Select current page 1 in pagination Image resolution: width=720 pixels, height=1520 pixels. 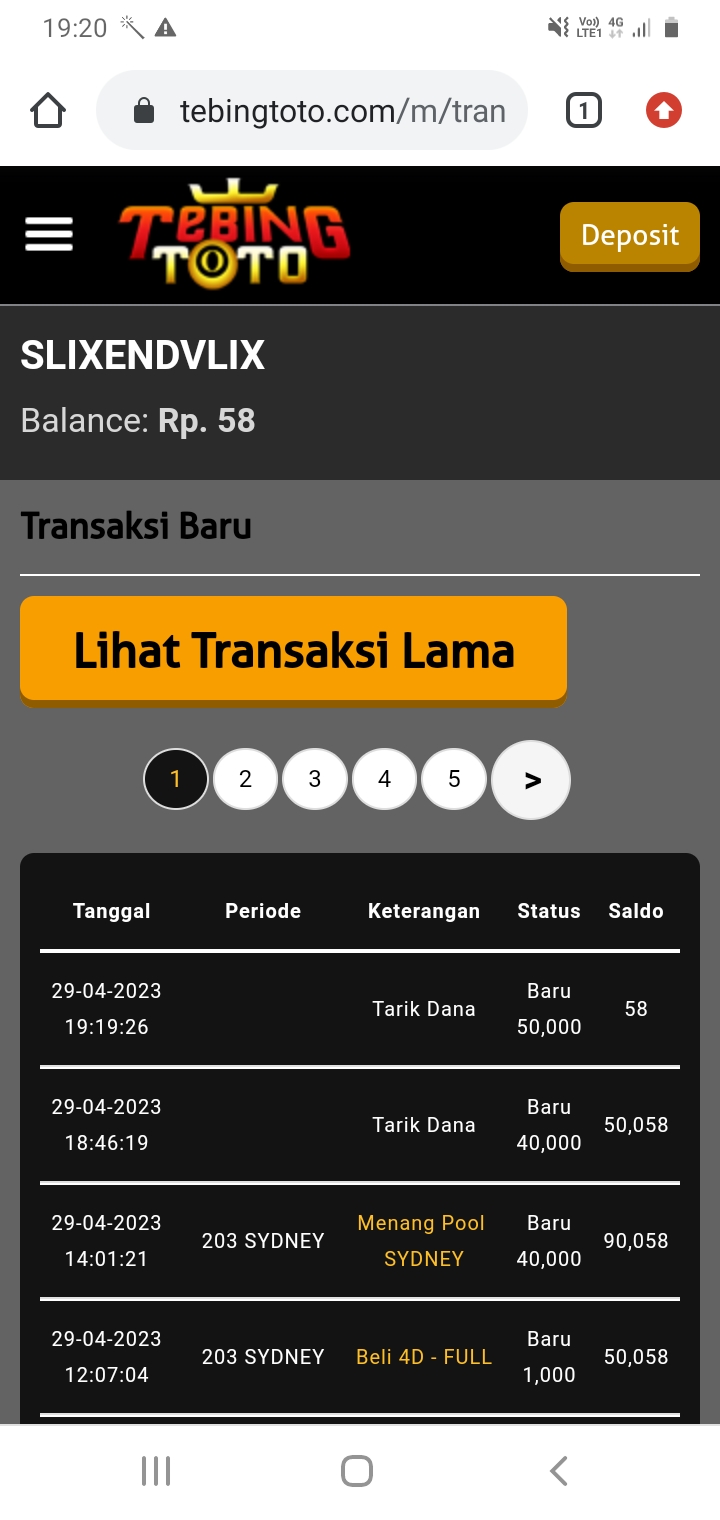[x=176, y=779]
